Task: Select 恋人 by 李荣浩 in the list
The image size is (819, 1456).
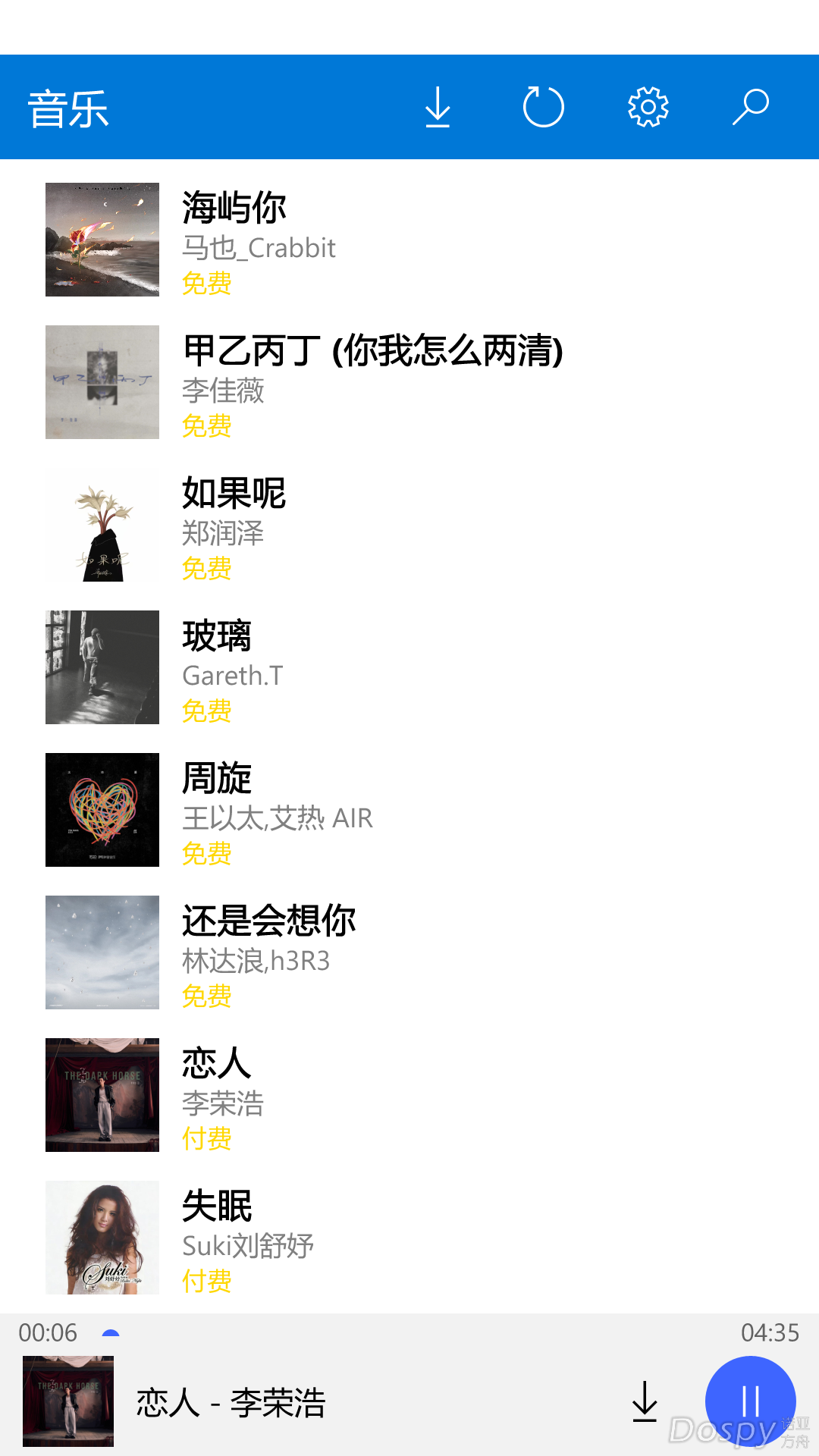Action: [409, 1095]
